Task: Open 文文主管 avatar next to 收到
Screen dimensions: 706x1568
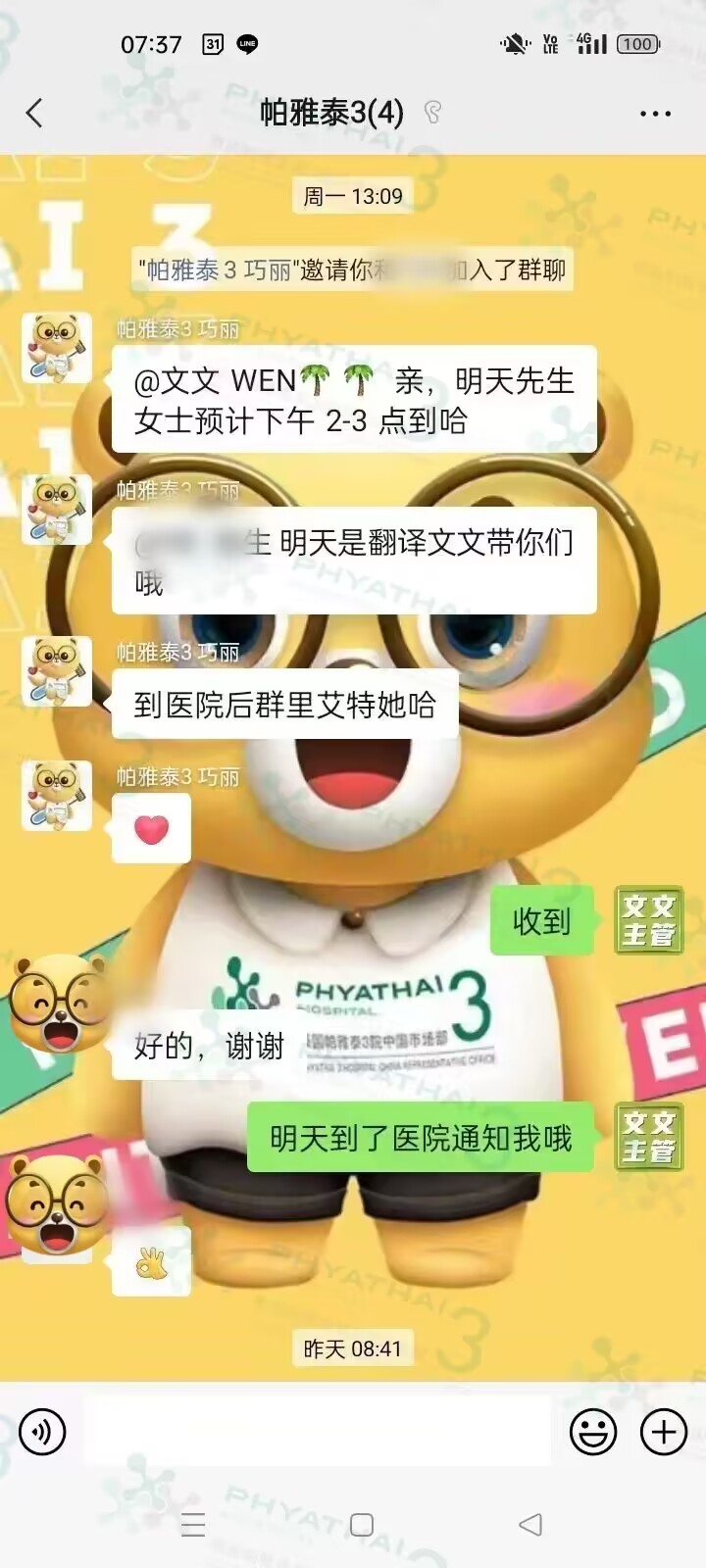Action: [x=648, y=920]
